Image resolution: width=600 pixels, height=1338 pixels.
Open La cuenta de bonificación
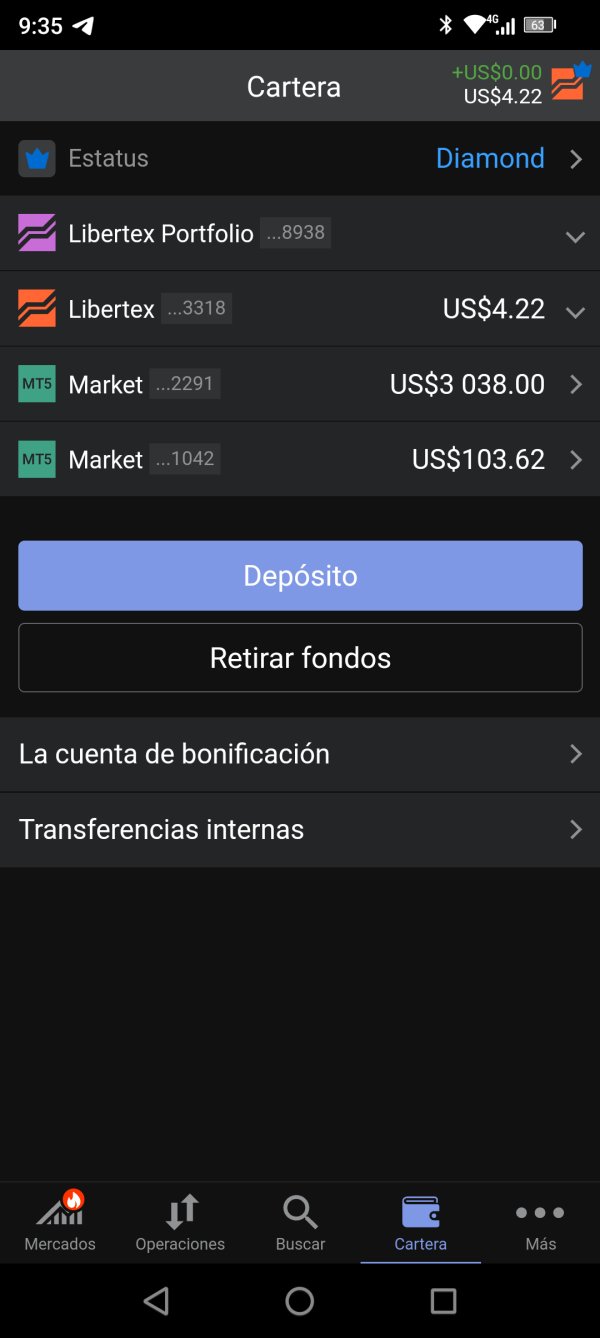[x=300, y=754]
